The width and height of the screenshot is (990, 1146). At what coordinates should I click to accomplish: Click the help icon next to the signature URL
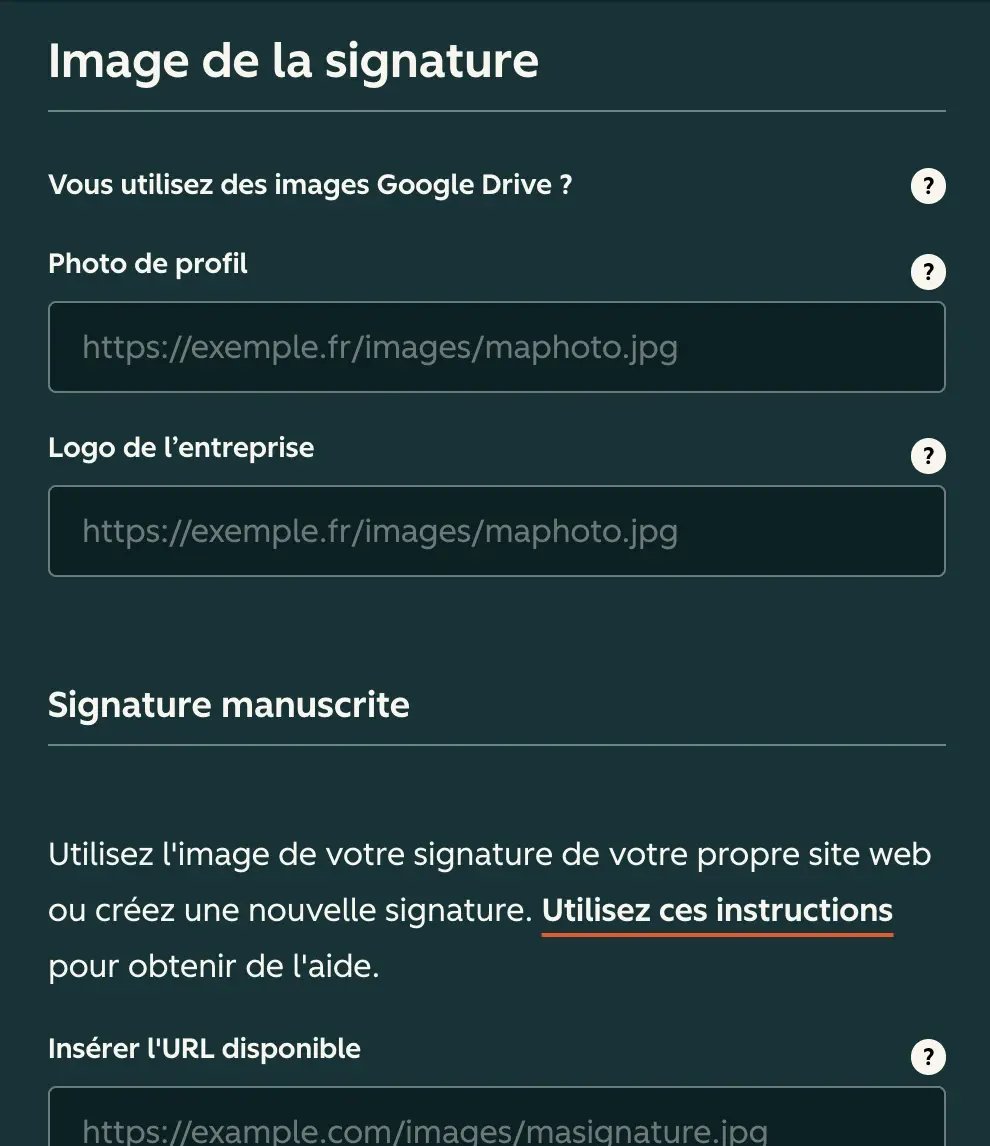pos(927,1057)
